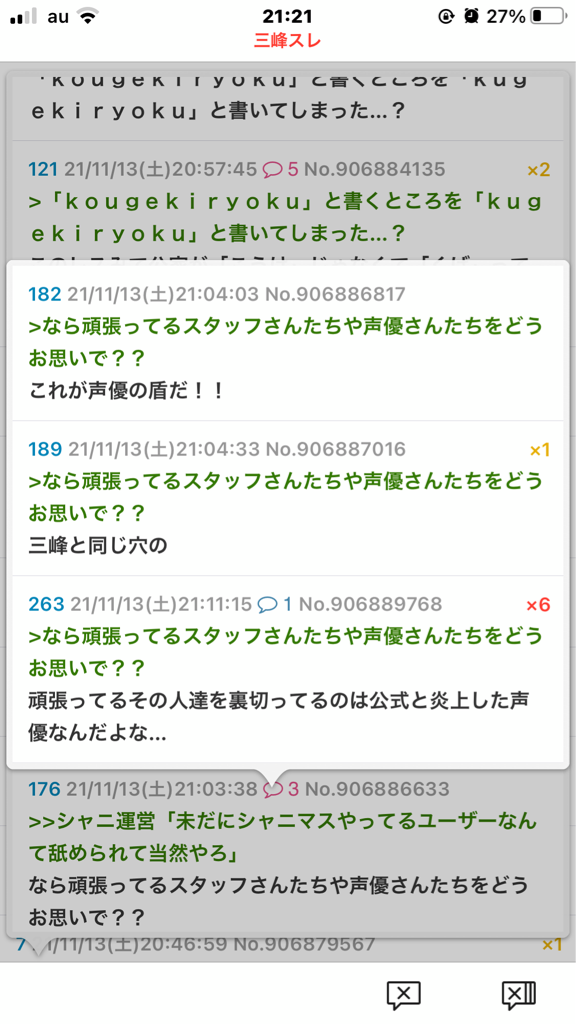
Task: Tap the ×2 count on post 121
Action: click(539, 170)
